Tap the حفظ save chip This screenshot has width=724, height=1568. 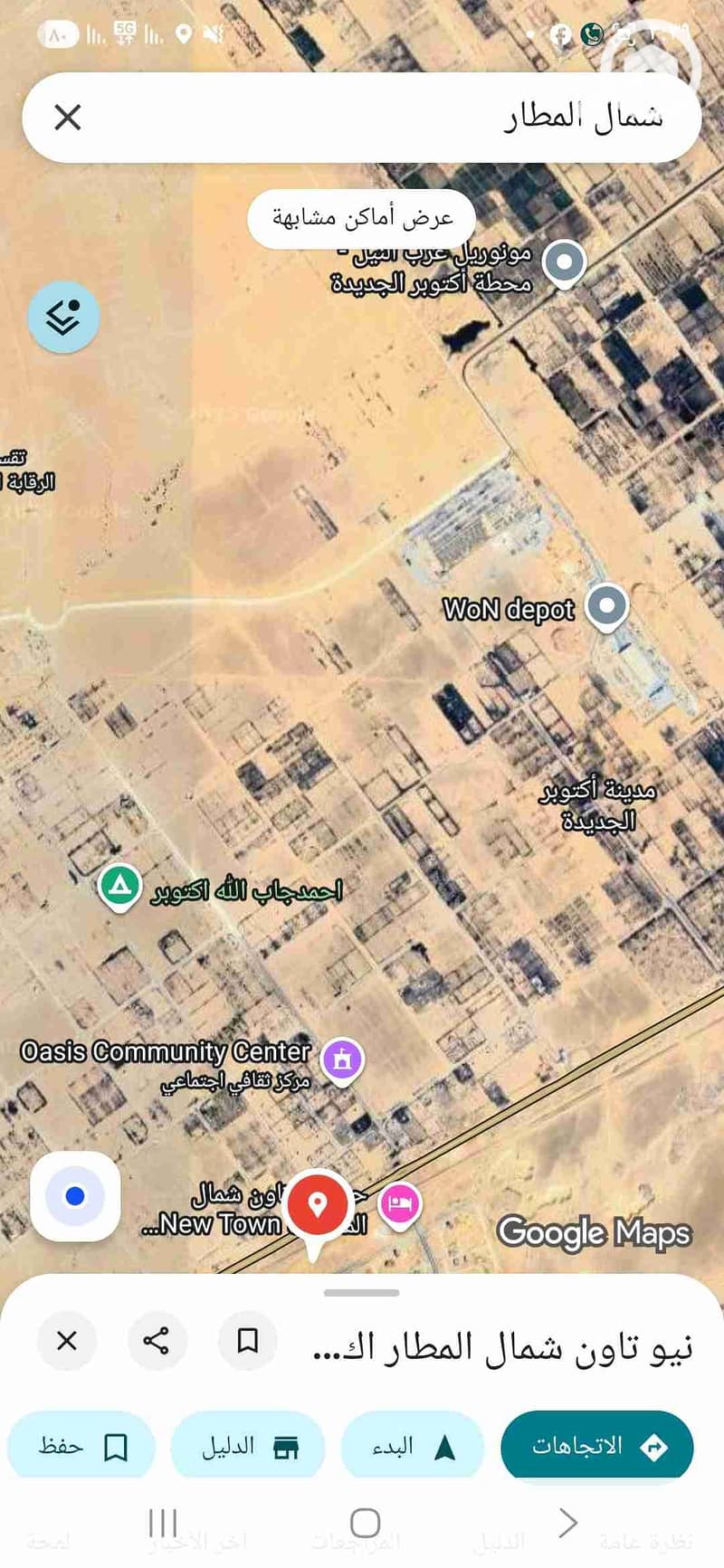(81, 1446)
